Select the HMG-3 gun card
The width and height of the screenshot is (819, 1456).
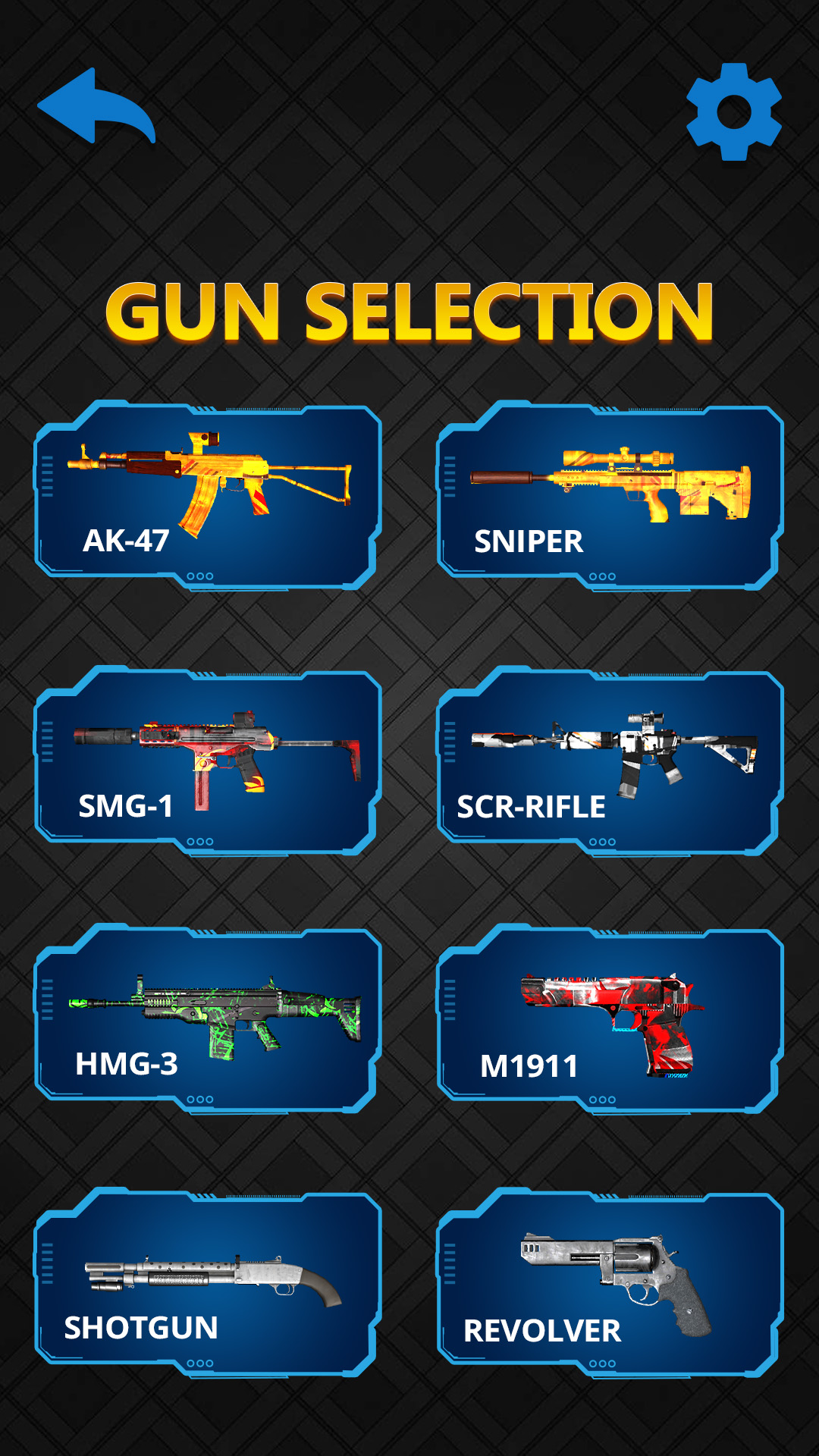click(x=207, y=1018)
